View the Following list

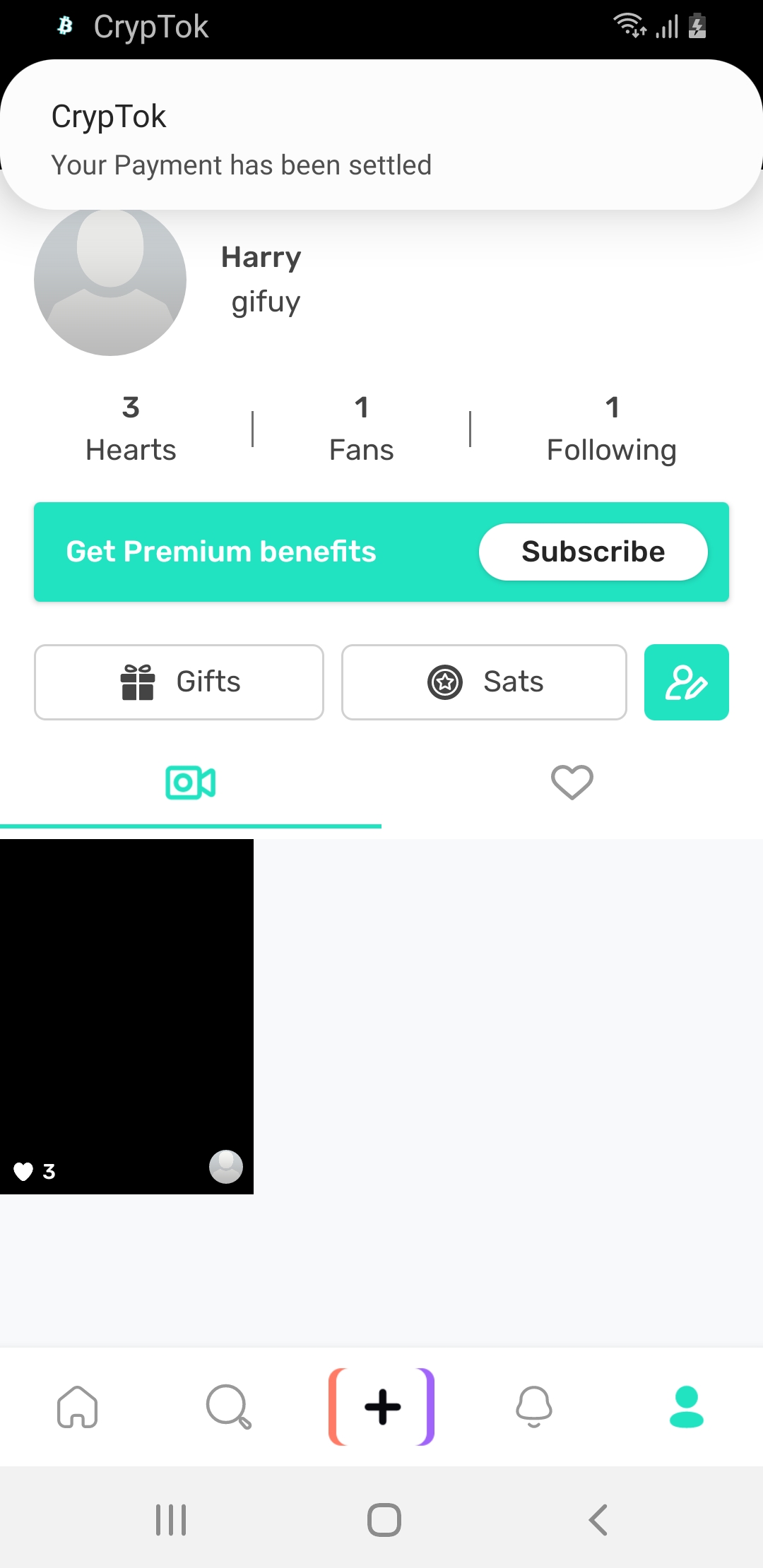[x=612, y=429]
